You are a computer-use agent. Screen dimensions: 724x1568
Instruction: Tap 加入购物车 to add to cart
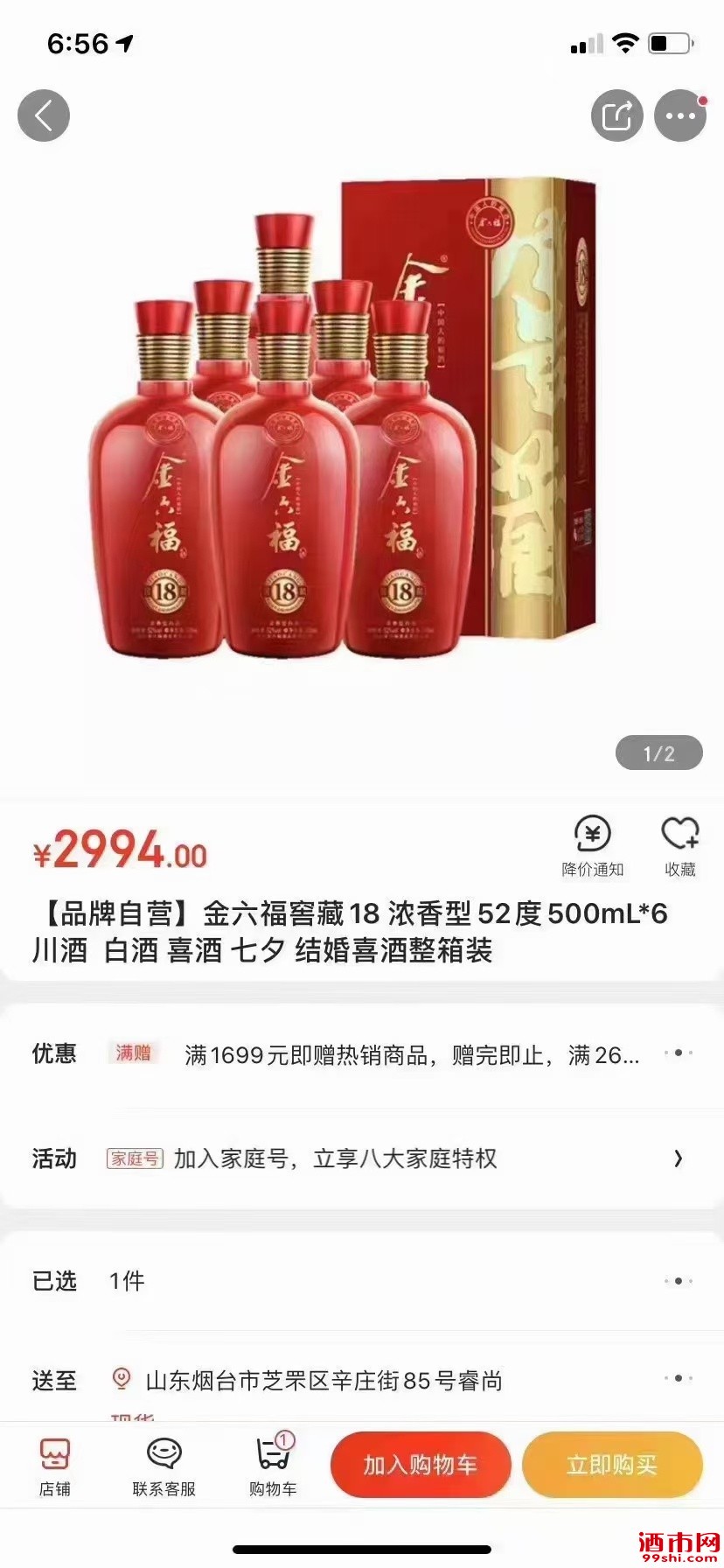click(x=421, y=1465)
